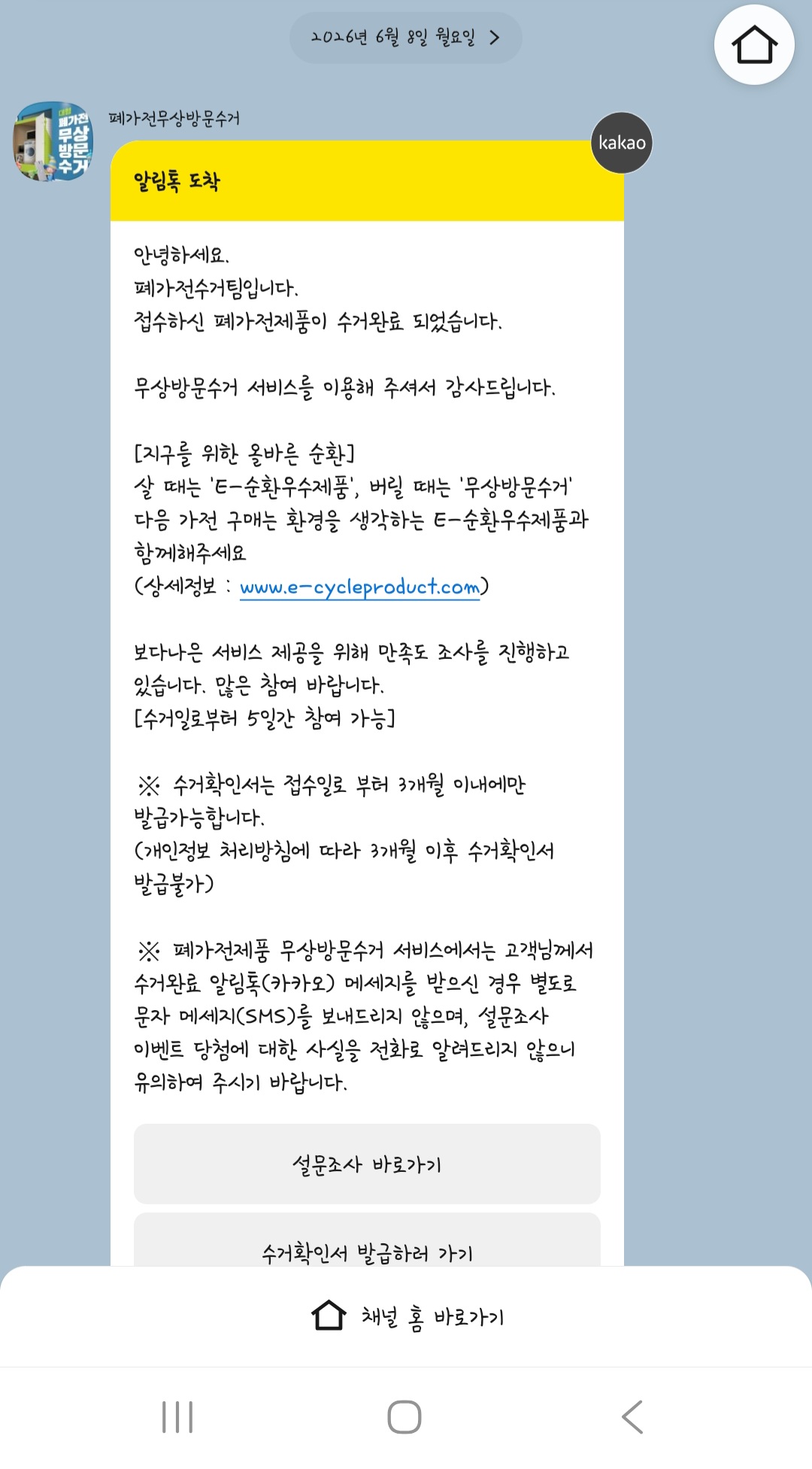Tap 수거확인서 발급하러 가기
The image size is (812, 1469).
point(367,1241)
